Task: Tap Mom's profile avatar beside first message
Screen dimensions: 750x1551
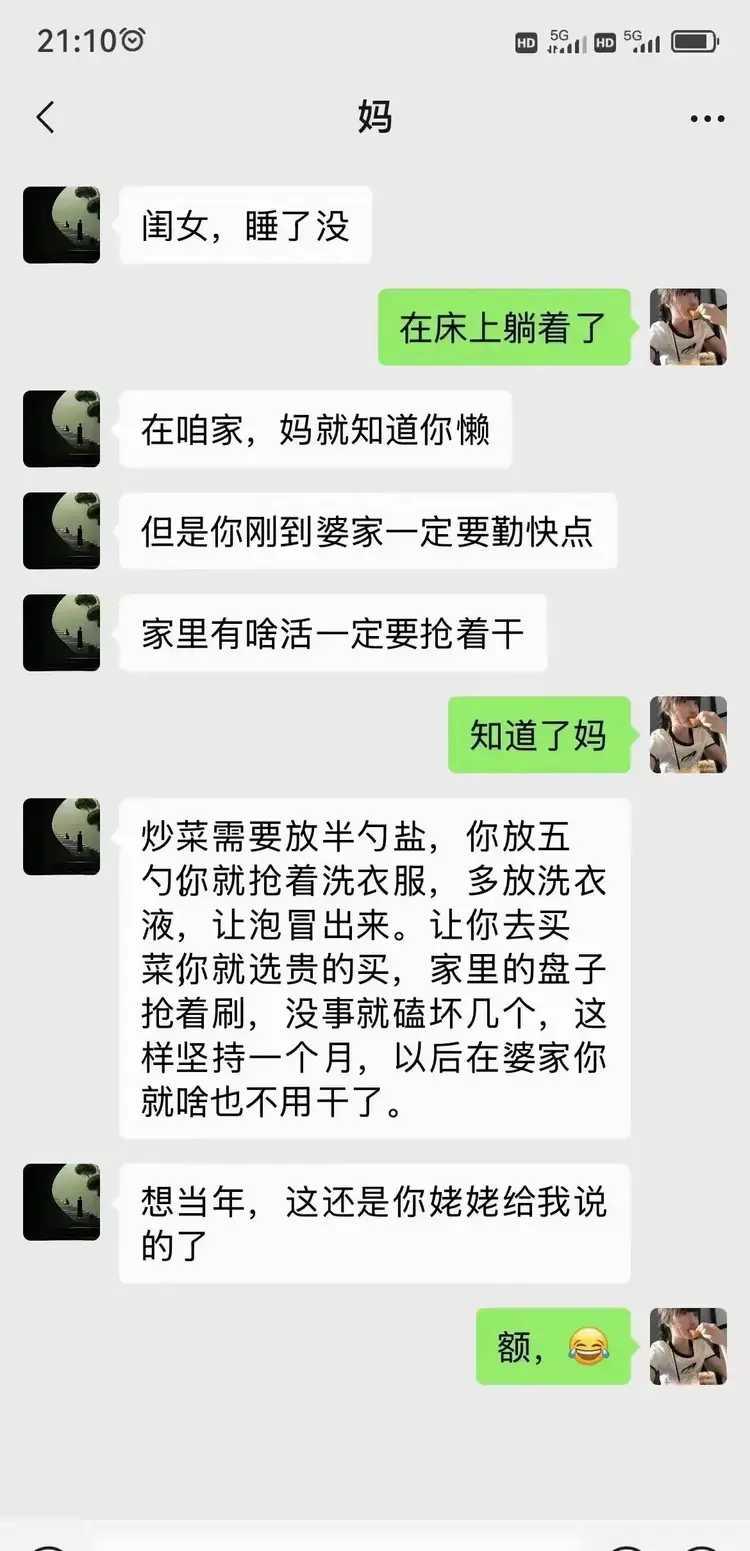Action: [61, 225]
